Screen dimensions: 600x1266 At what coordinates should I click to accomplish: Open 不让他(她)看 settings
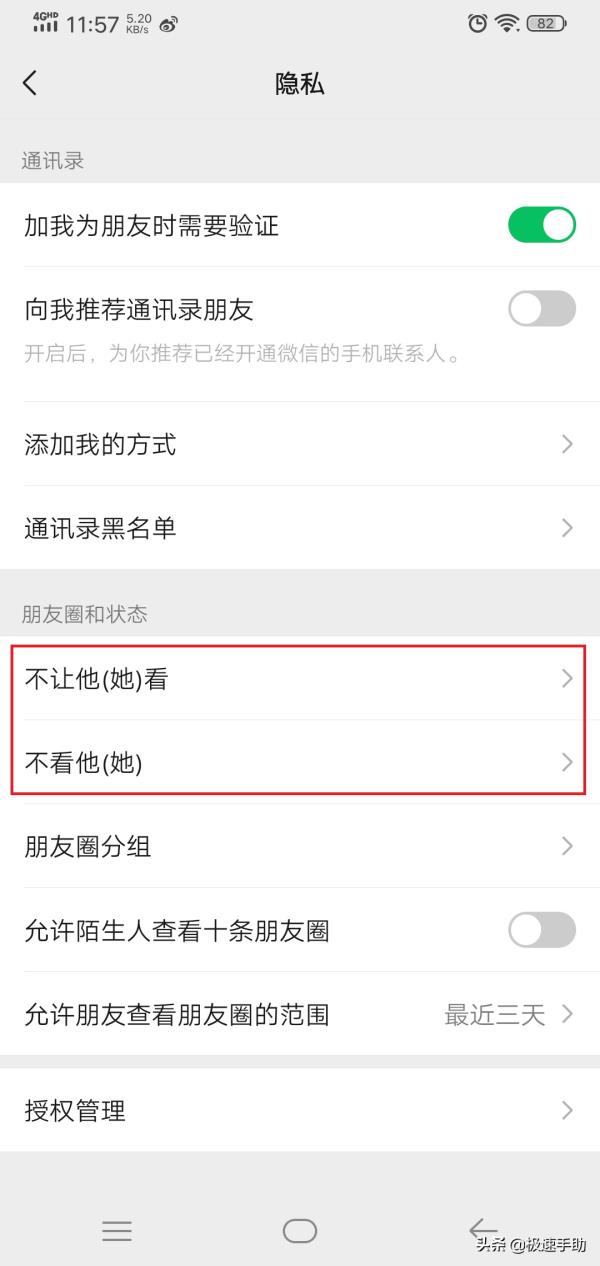tap(300, 679)
